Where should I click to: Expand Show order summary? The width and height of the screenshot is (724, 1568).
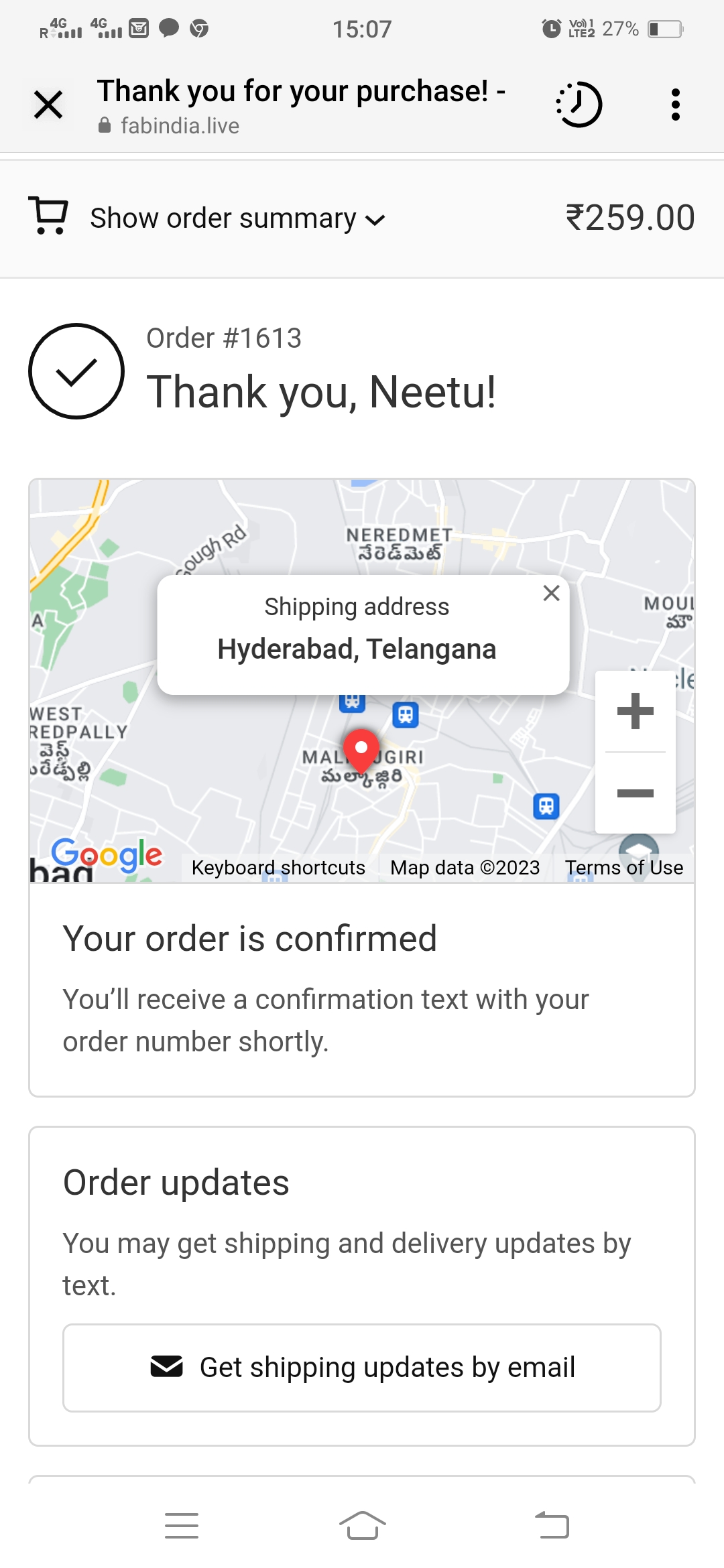(237, 218)
